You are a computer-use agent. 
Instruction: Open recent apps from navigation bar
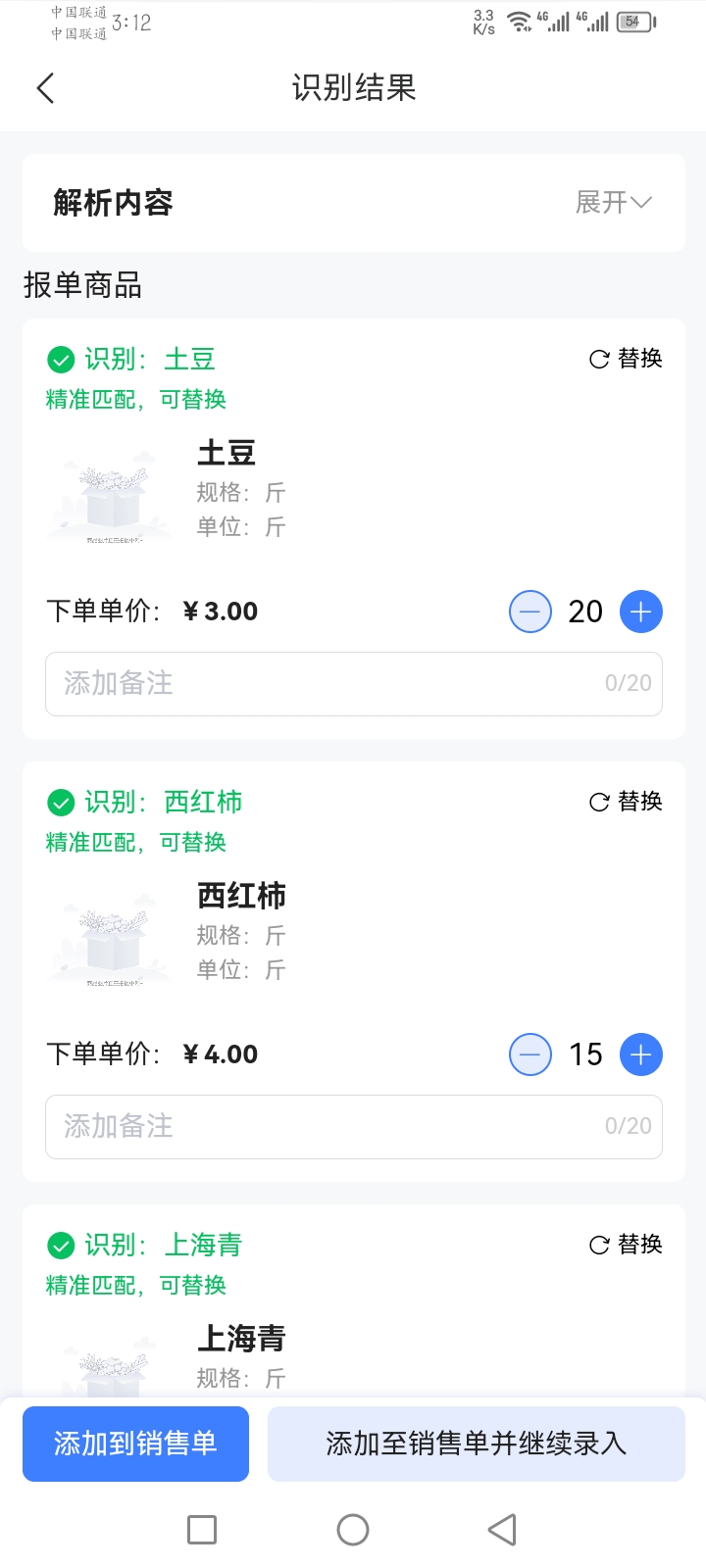(202, 1530)
